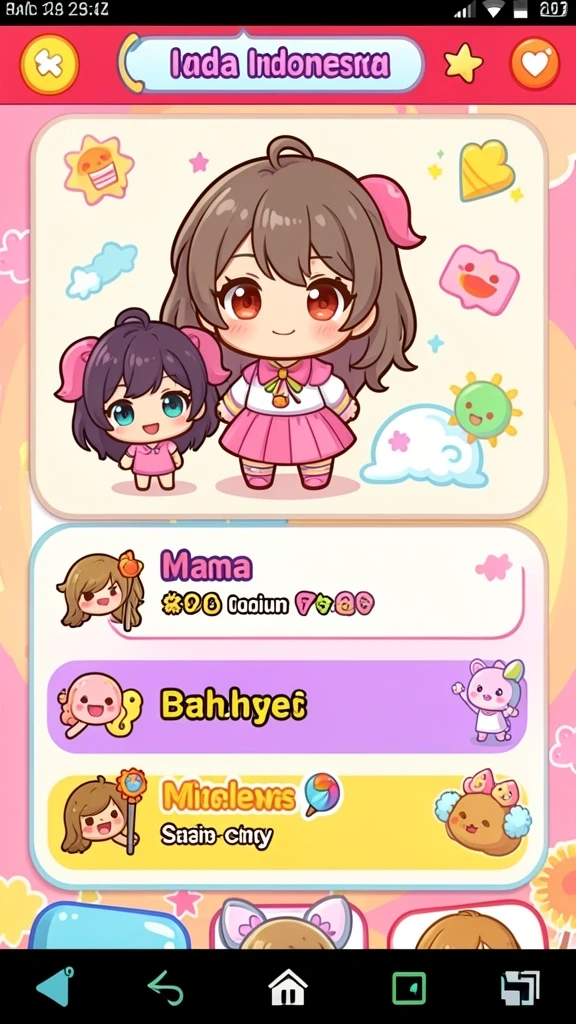Image resolution: width=576 pixels, height=1024 pixels.
Task: Go to the home screen
Action: (288, 987)
